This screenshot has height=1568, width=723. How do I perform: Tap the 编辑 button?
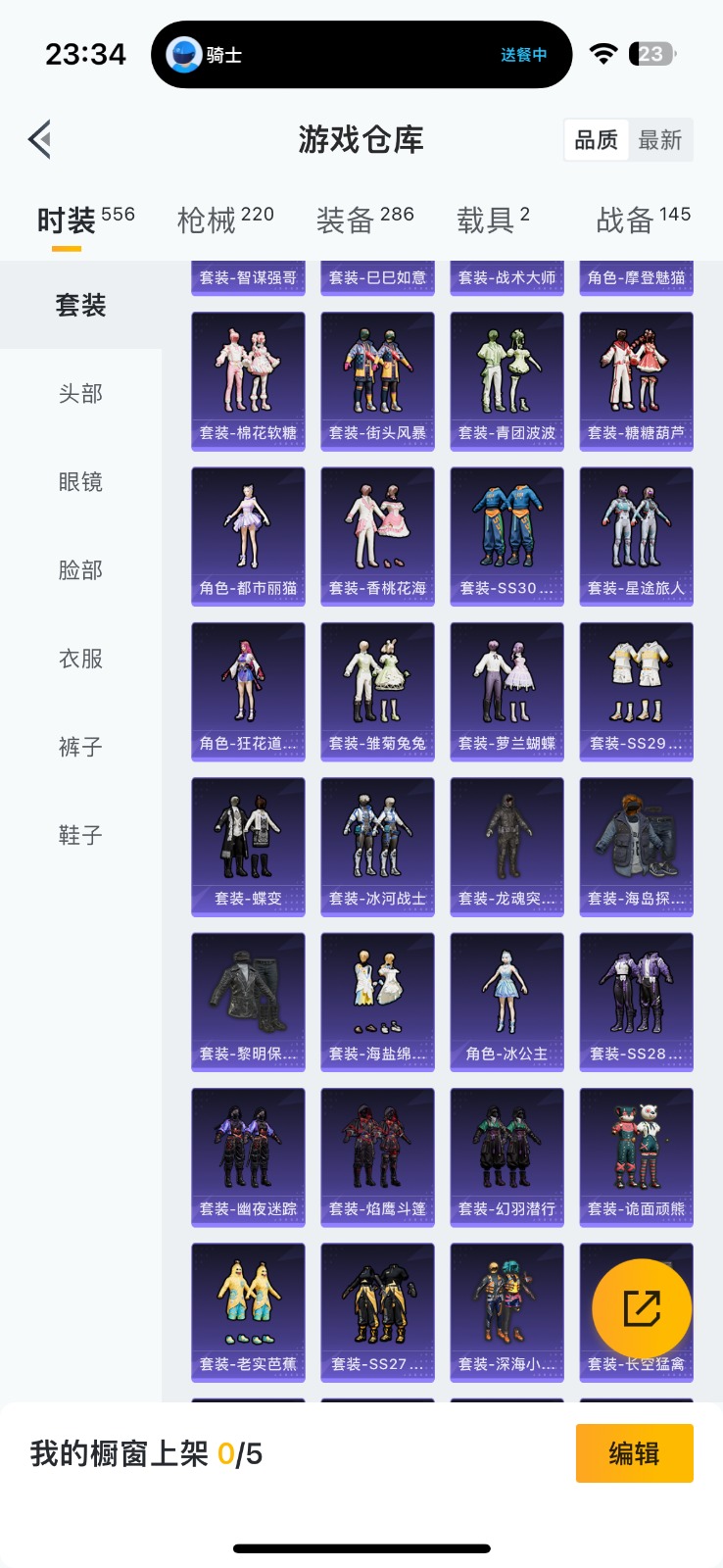(x=634, y=1452)
